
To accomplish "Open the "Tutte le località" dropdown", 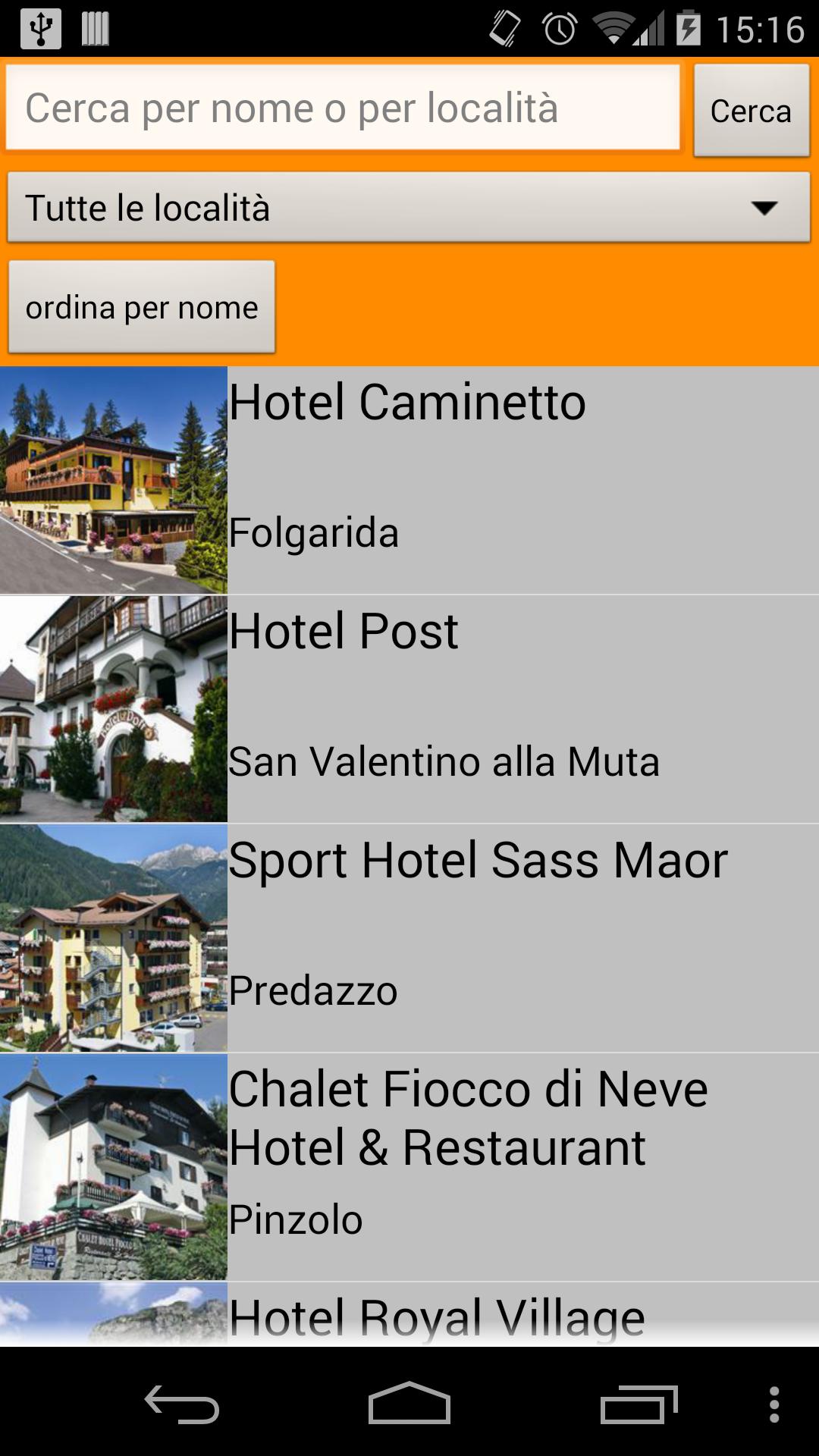I will click(x=409, y=209).
